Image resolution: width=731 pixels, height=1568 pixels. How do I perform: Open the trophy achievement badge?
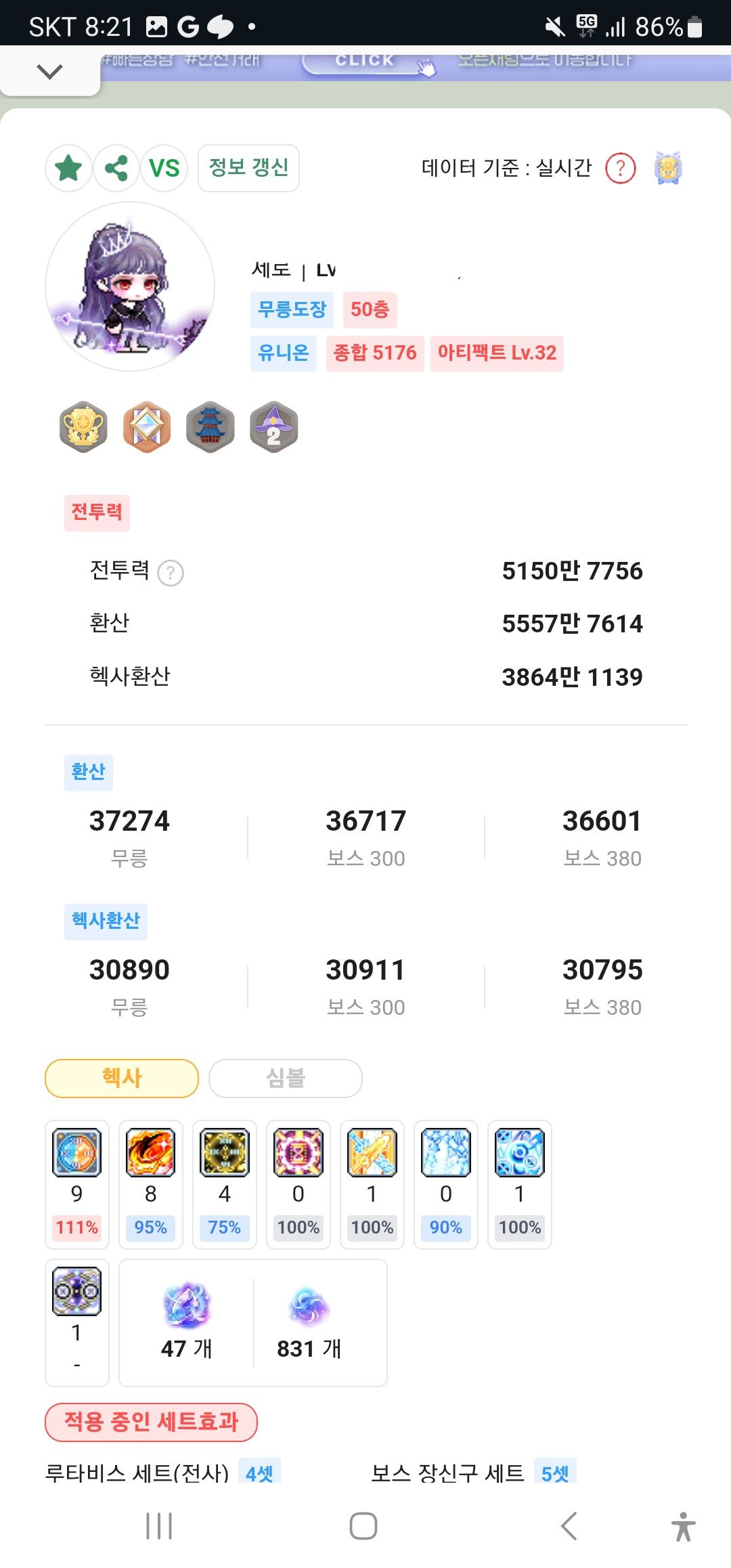[x=82, y=425]
